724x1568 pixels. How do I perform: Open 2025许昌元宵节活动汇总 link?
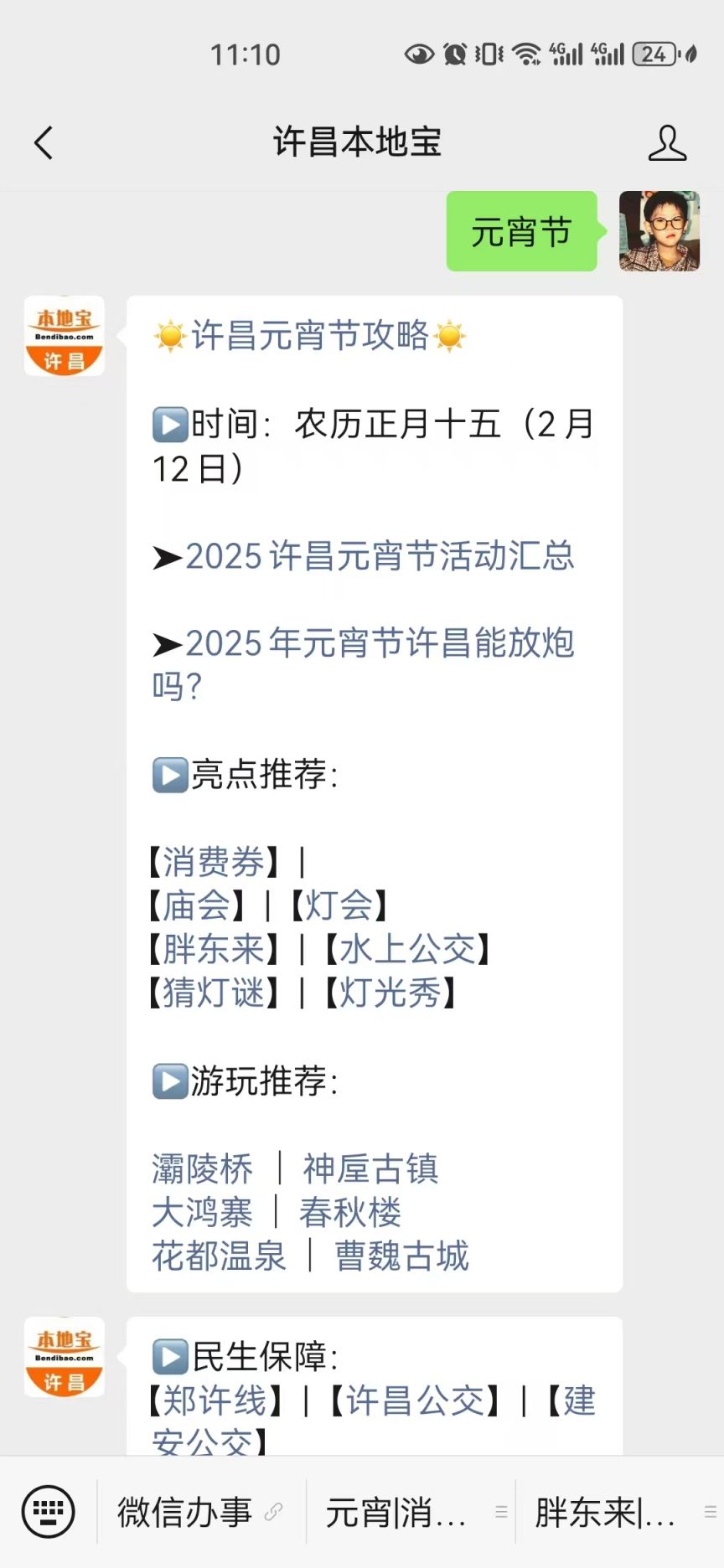coord(380,556)
